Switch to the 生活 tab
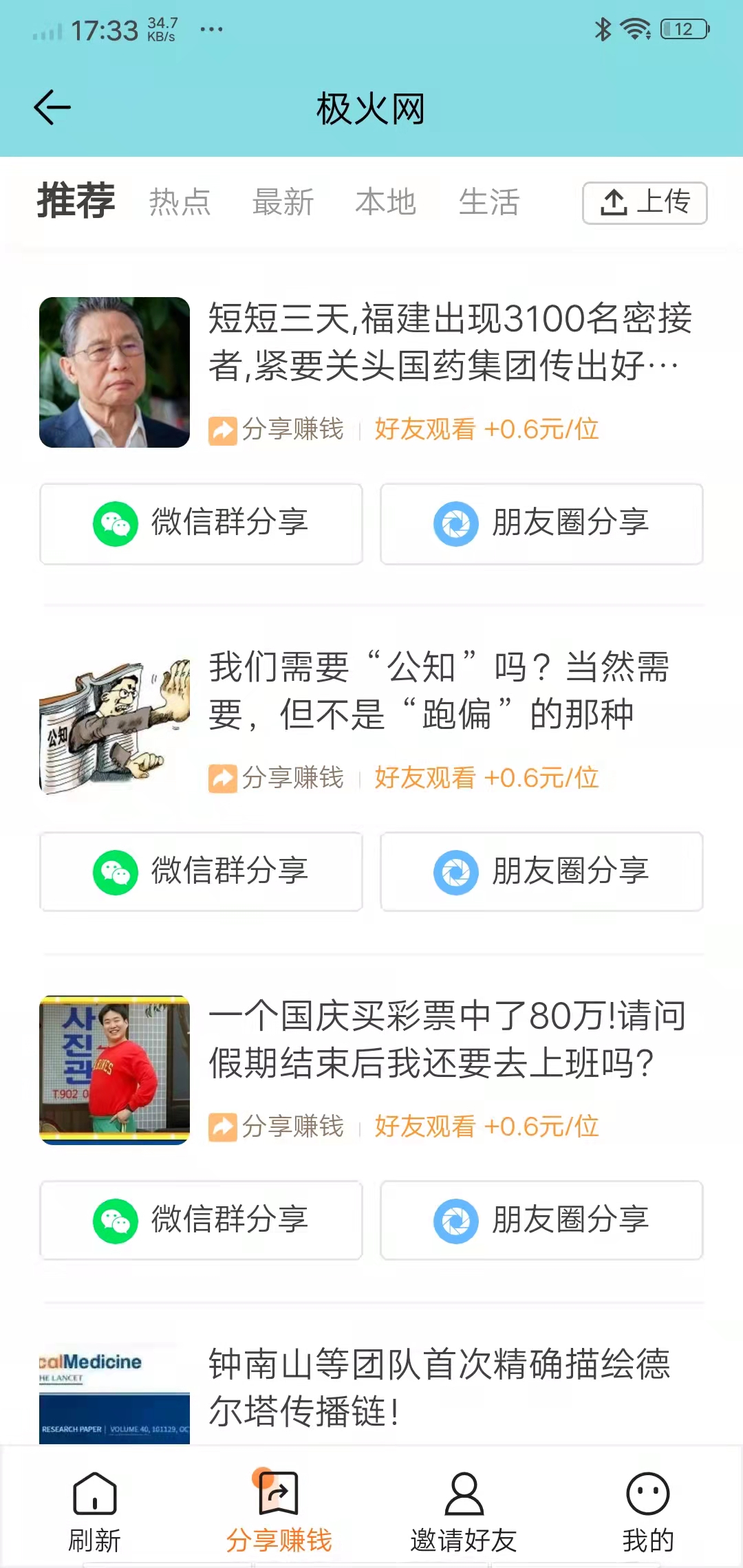Image resolution: width=743 pixels, height=1568 pixels. click(489, 202)
